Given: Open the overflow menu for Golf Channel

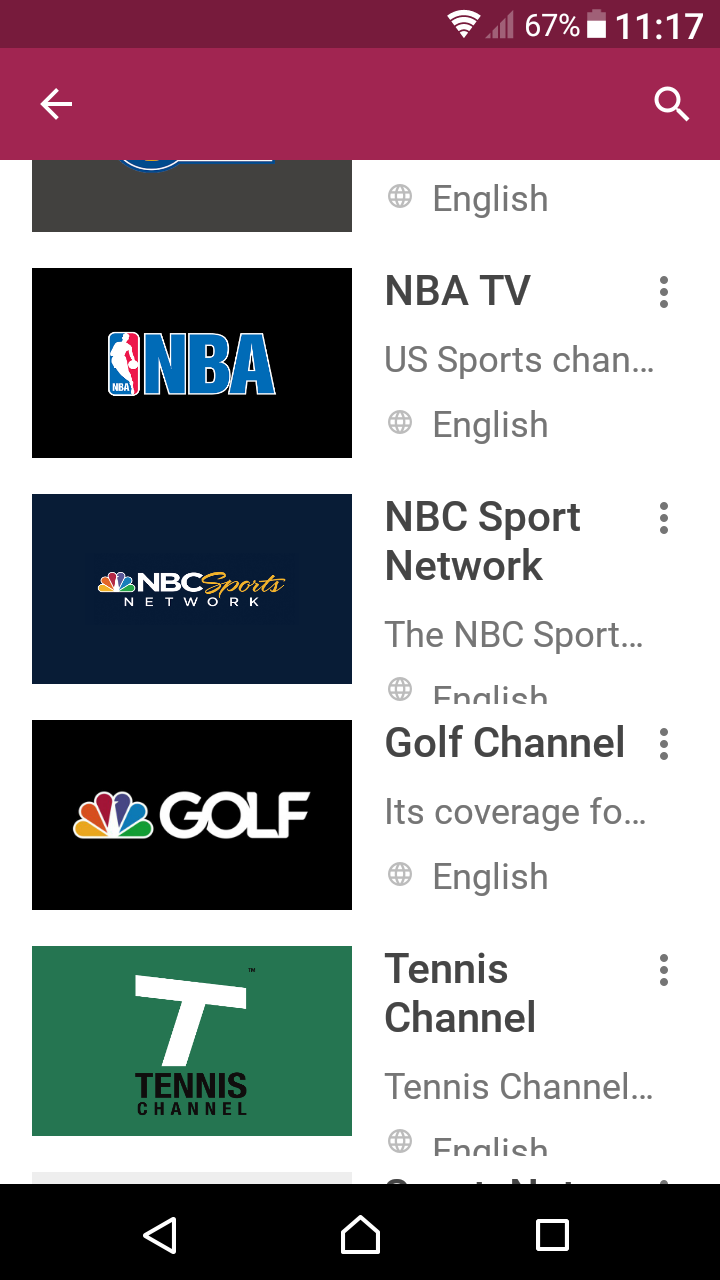Looking at the screenshot, I should [x=663, y=744].
